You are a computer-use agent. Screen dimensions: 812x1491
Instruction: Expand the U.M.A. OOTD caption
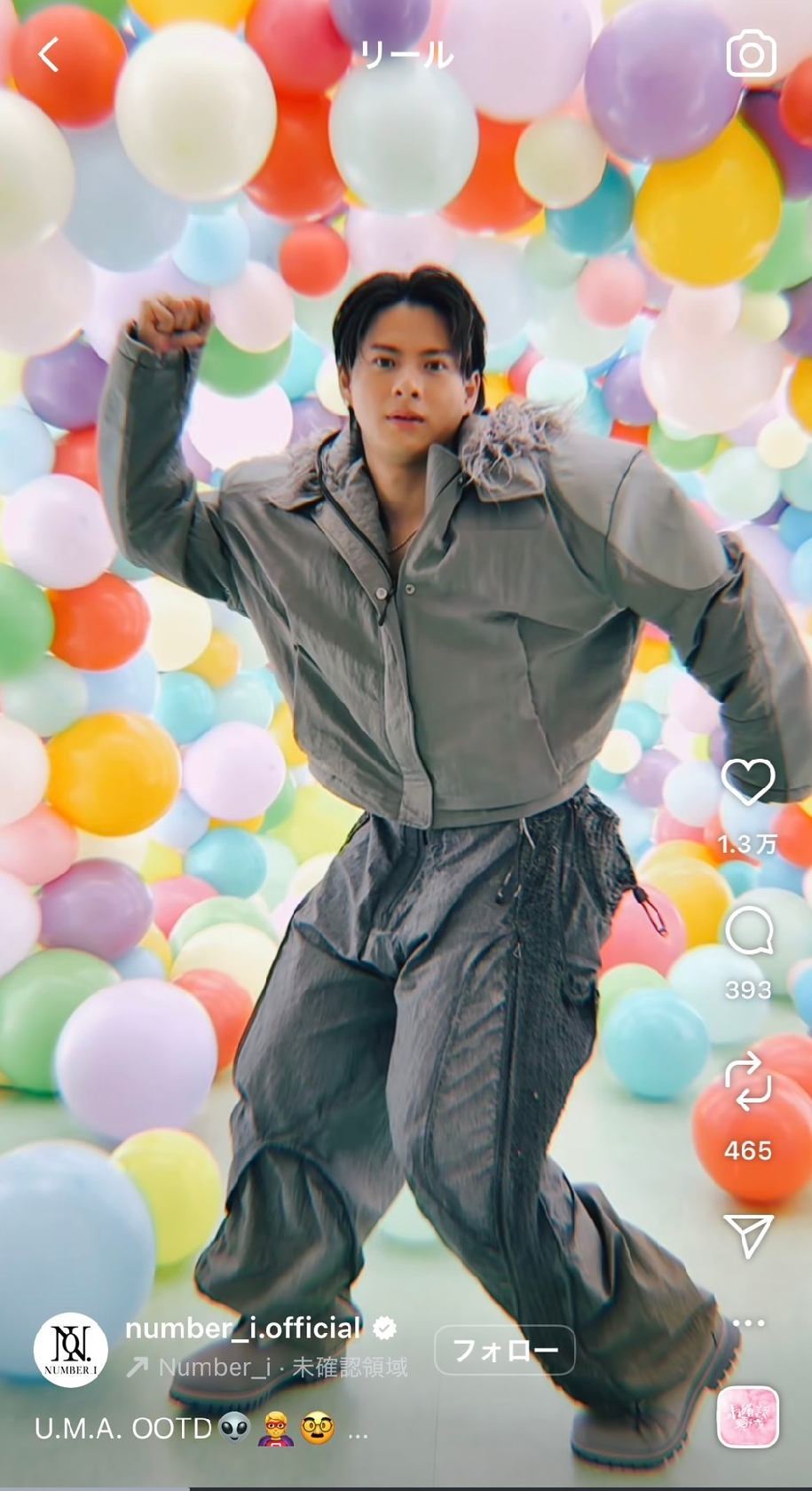click(358, 1429)
